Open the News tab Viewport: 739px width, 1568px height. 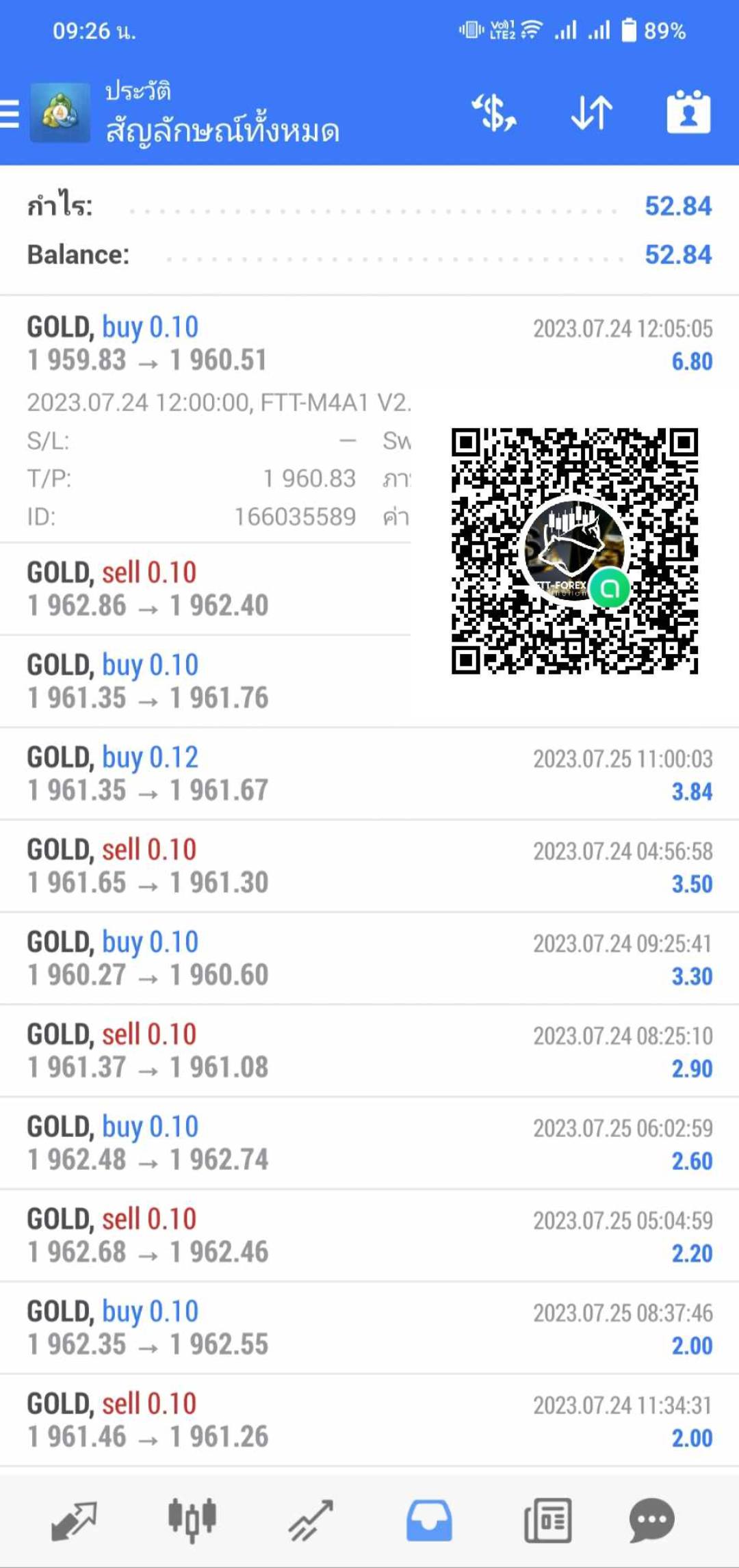(547, 1521)
